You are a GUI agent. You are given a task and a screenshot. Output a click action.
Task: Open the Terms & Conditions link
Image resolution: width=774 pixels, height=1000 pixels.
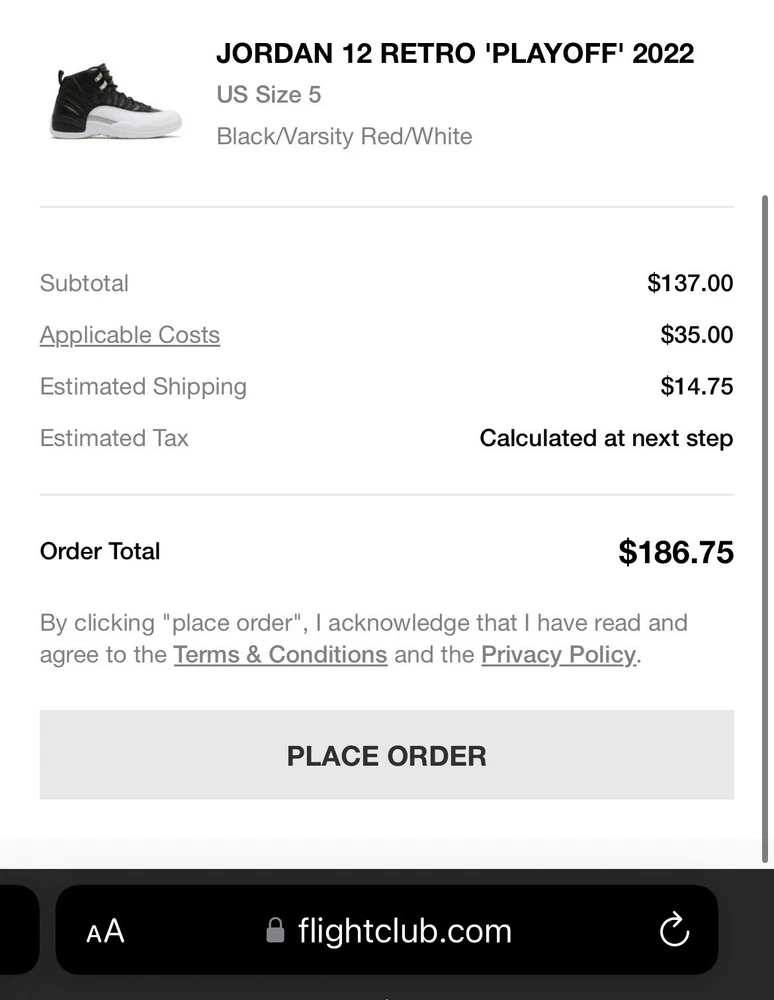coord(280,655)
